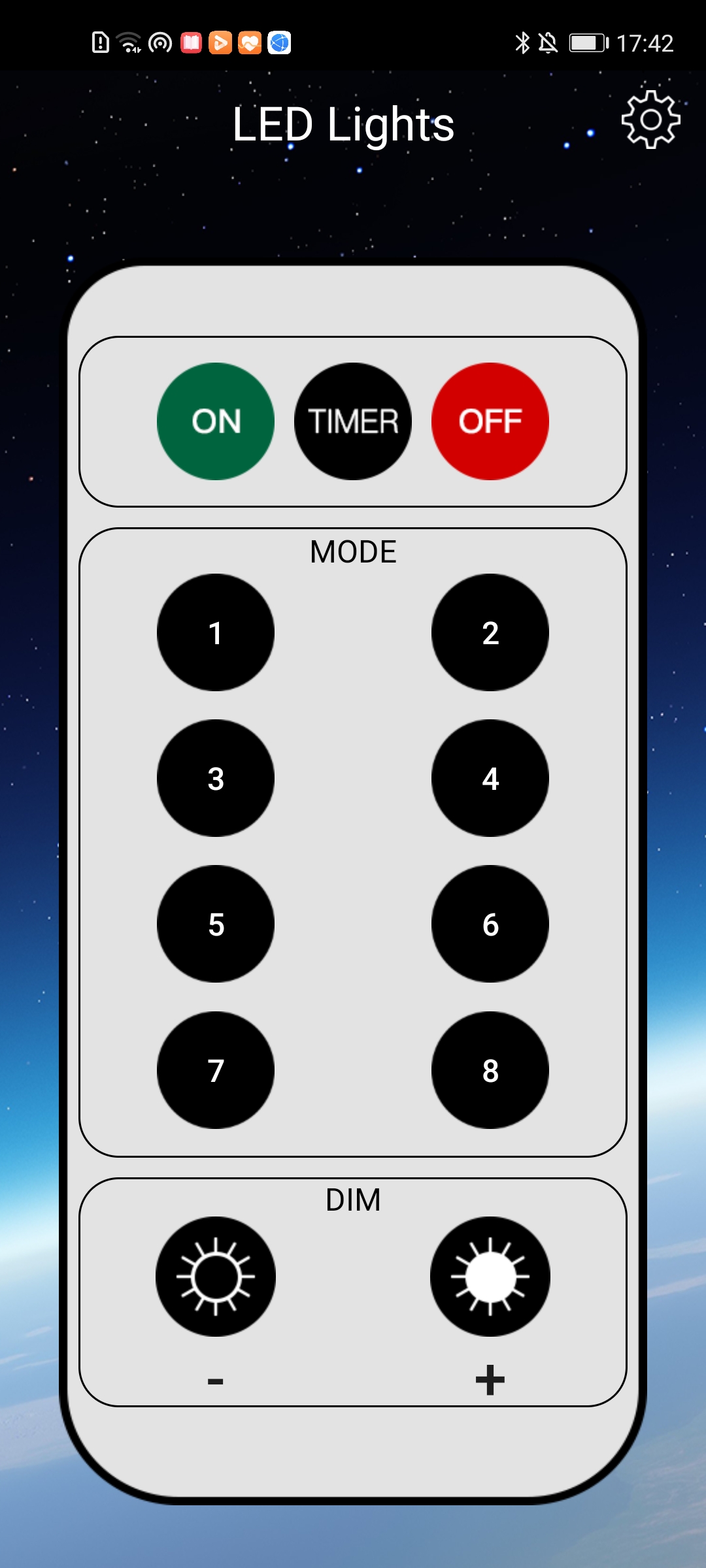706x1568 pixels.
Task: Select light mode 1
Action: [x=216, y=632]
